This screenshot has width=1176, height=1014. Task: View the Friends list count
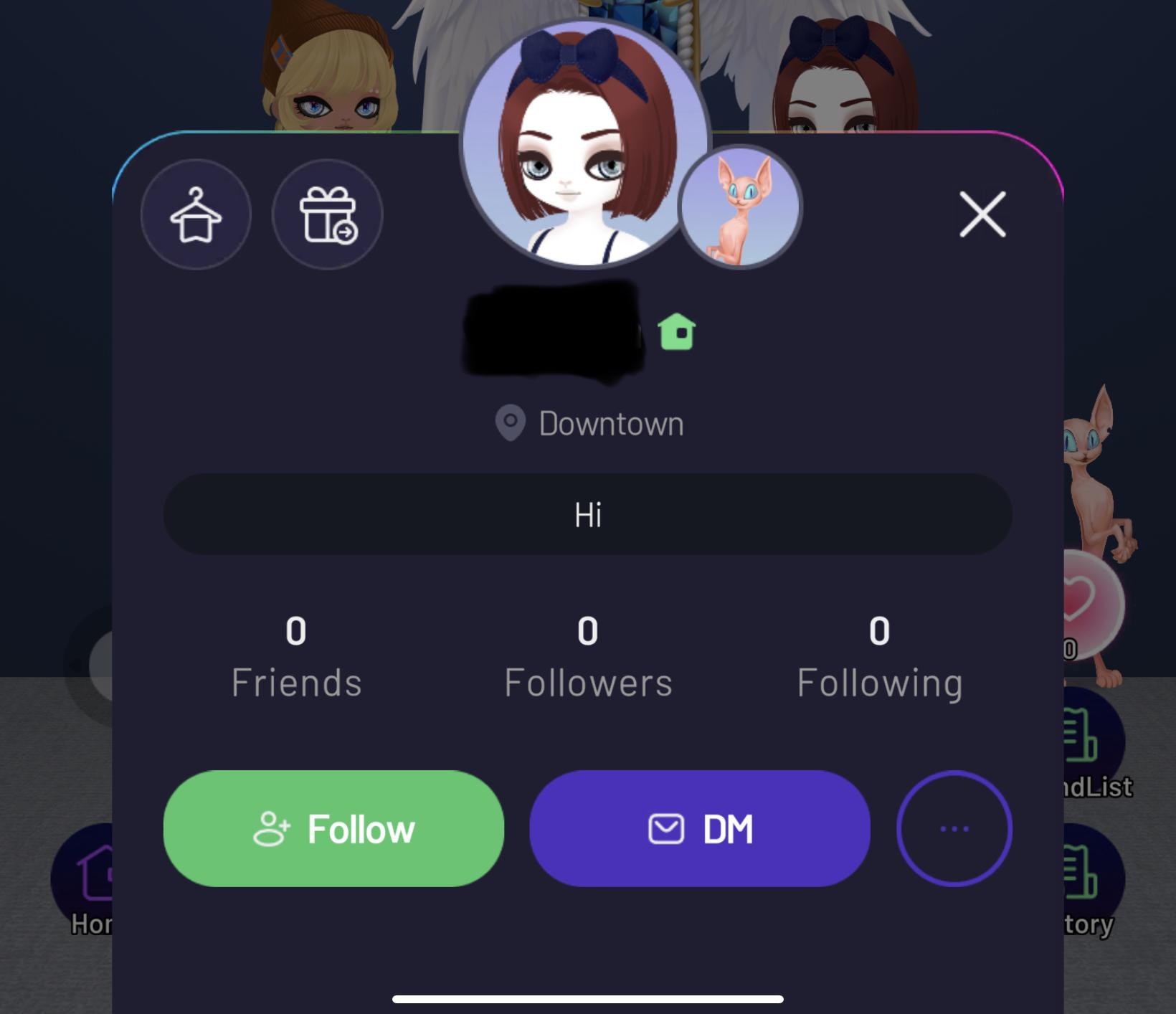pos(296,656)
